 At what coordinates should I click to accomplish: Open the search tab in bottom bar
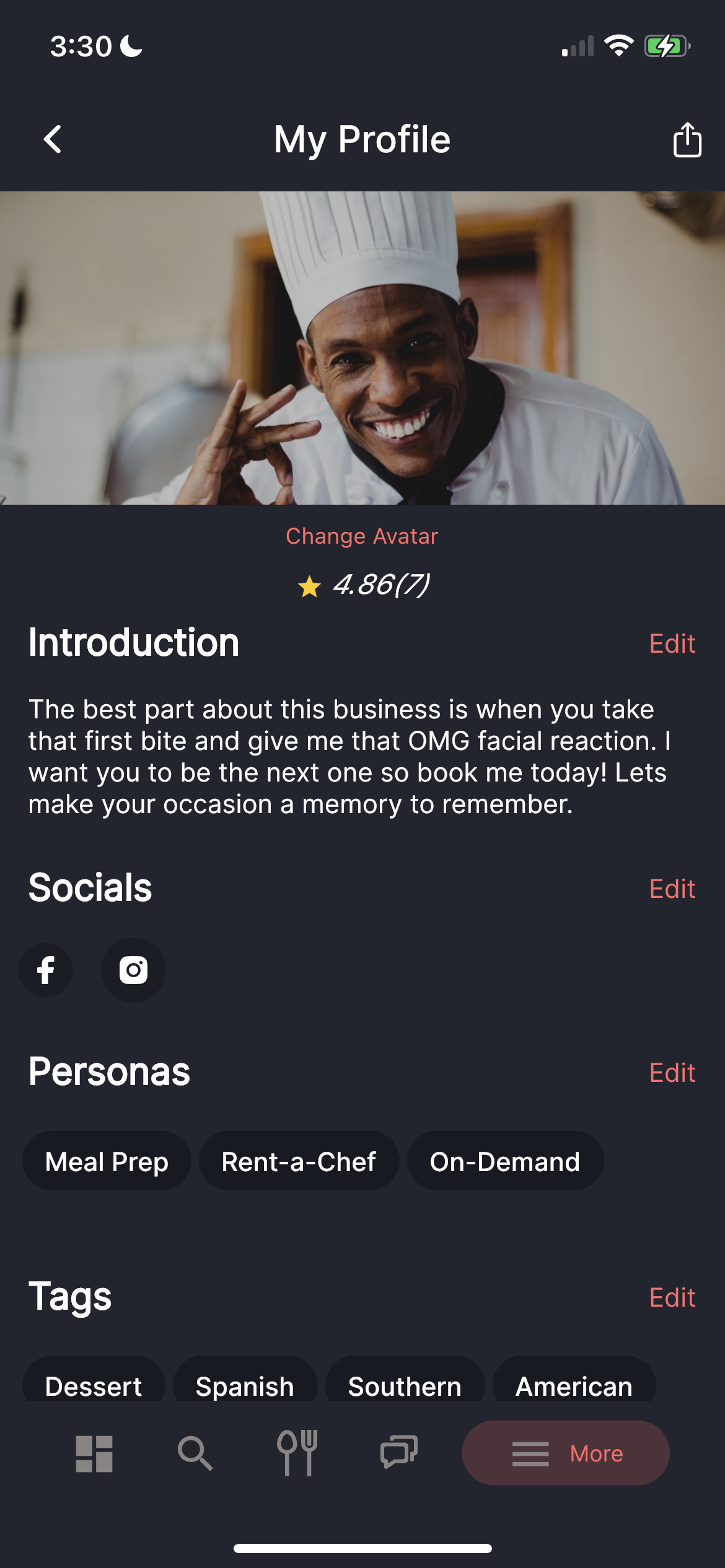tap(195, 1453)
